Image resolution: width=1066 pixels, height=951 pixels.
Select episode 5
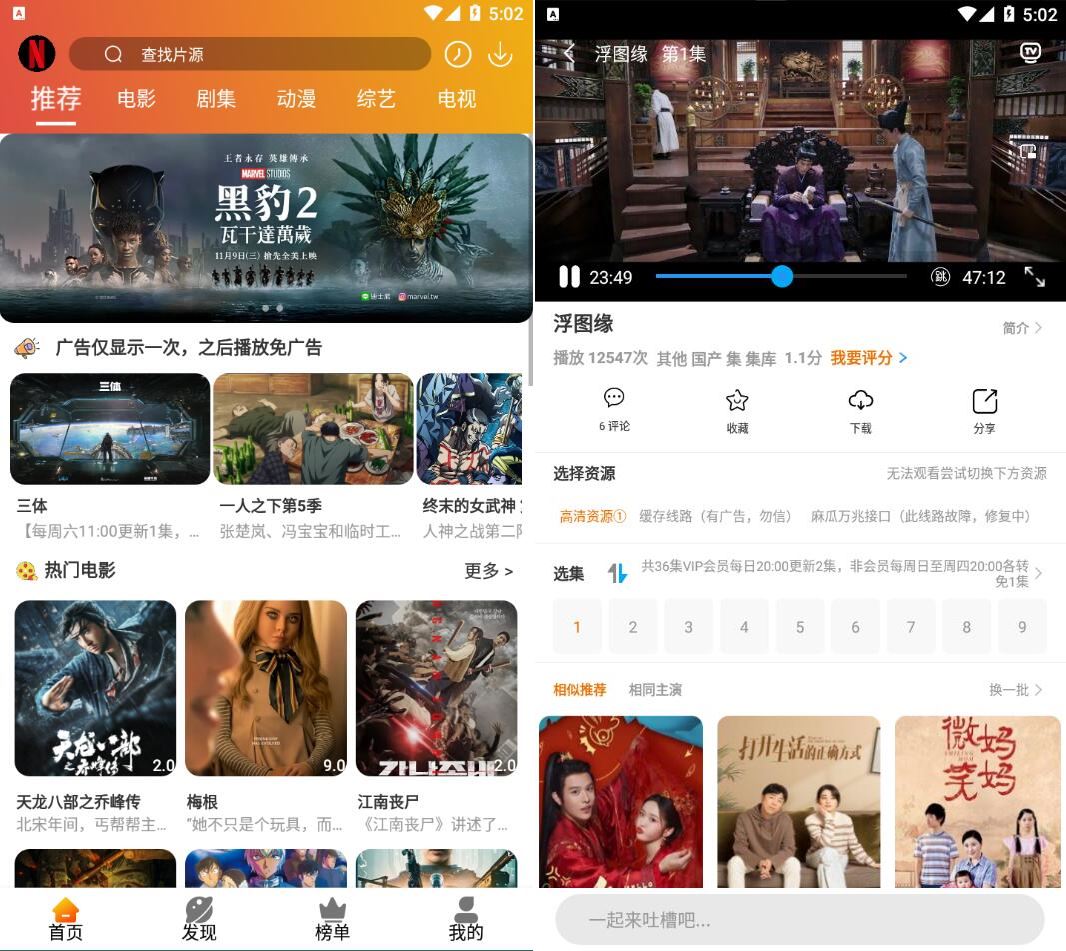(799, 627)
